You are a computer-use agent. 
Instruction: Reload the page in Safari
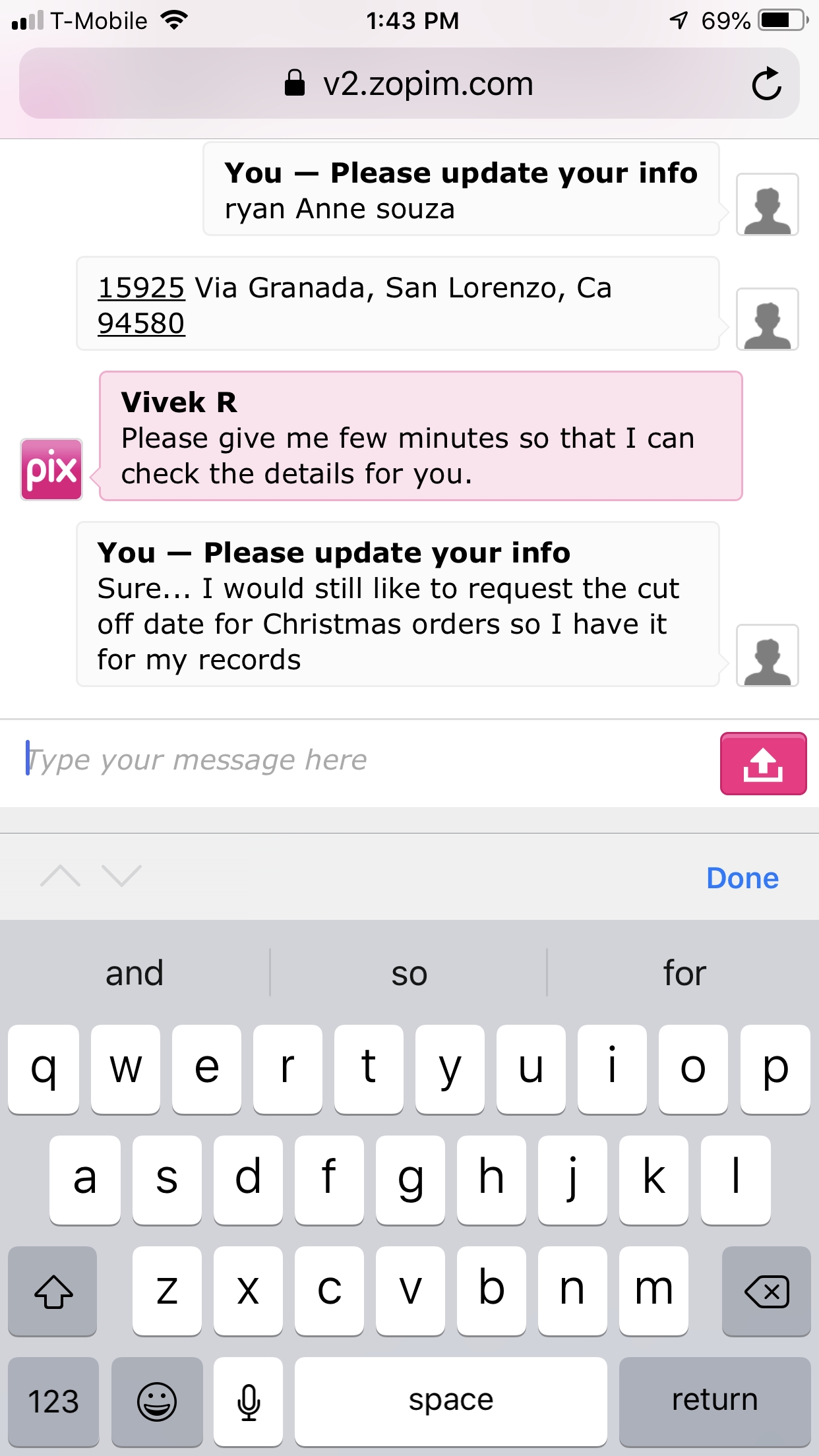(766, 84)
